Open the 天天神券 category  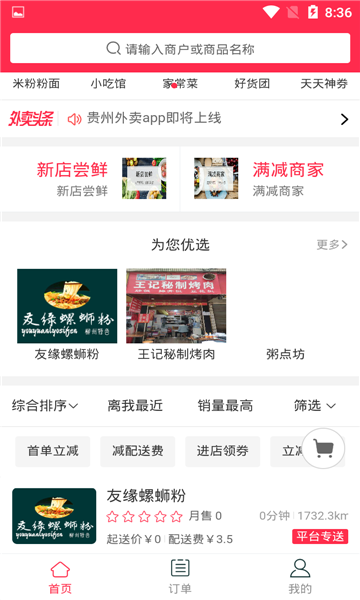click(324, 83)
